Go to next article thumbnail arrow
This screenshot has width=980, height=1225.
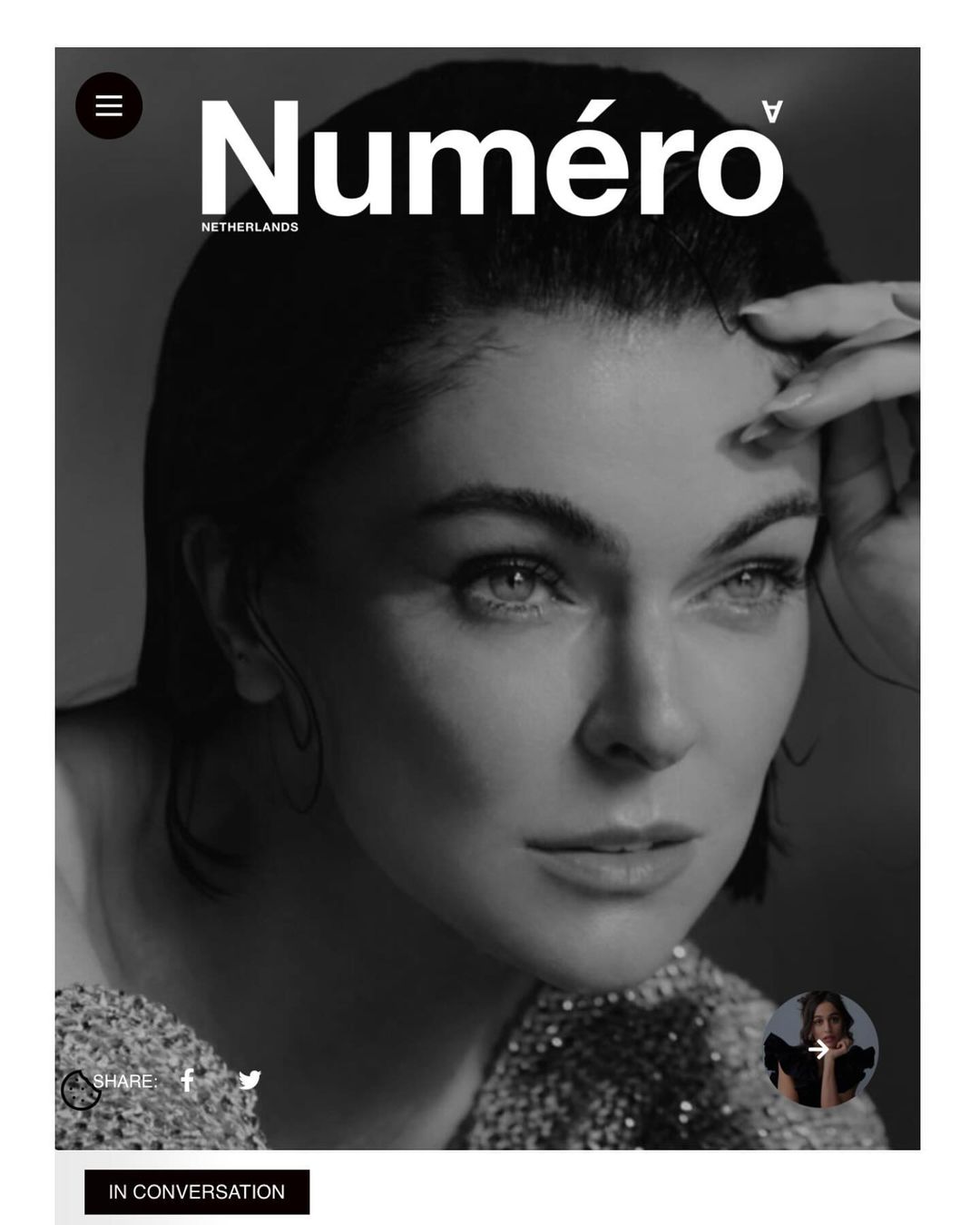click(819, 1049)
